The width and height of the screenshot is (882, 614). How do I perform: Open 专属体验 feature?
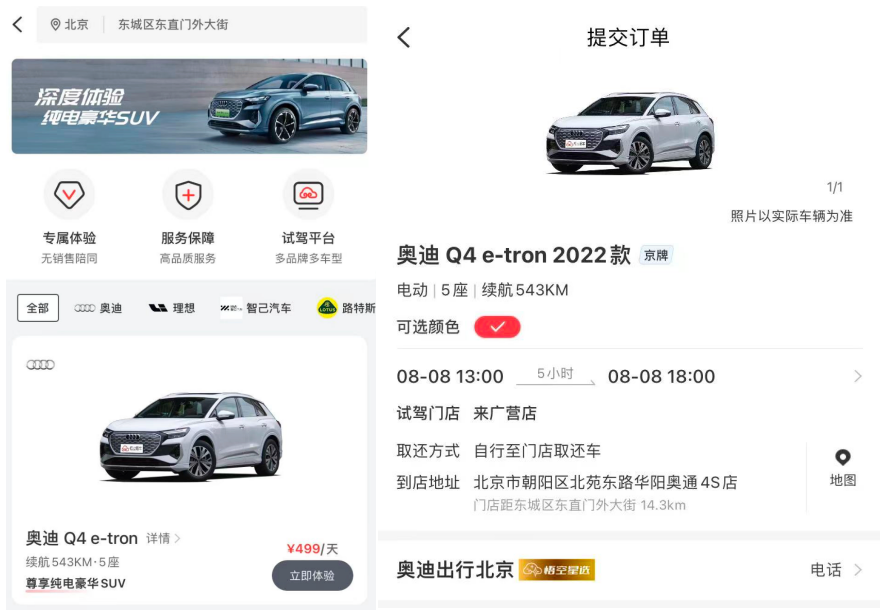coord(69,217)
